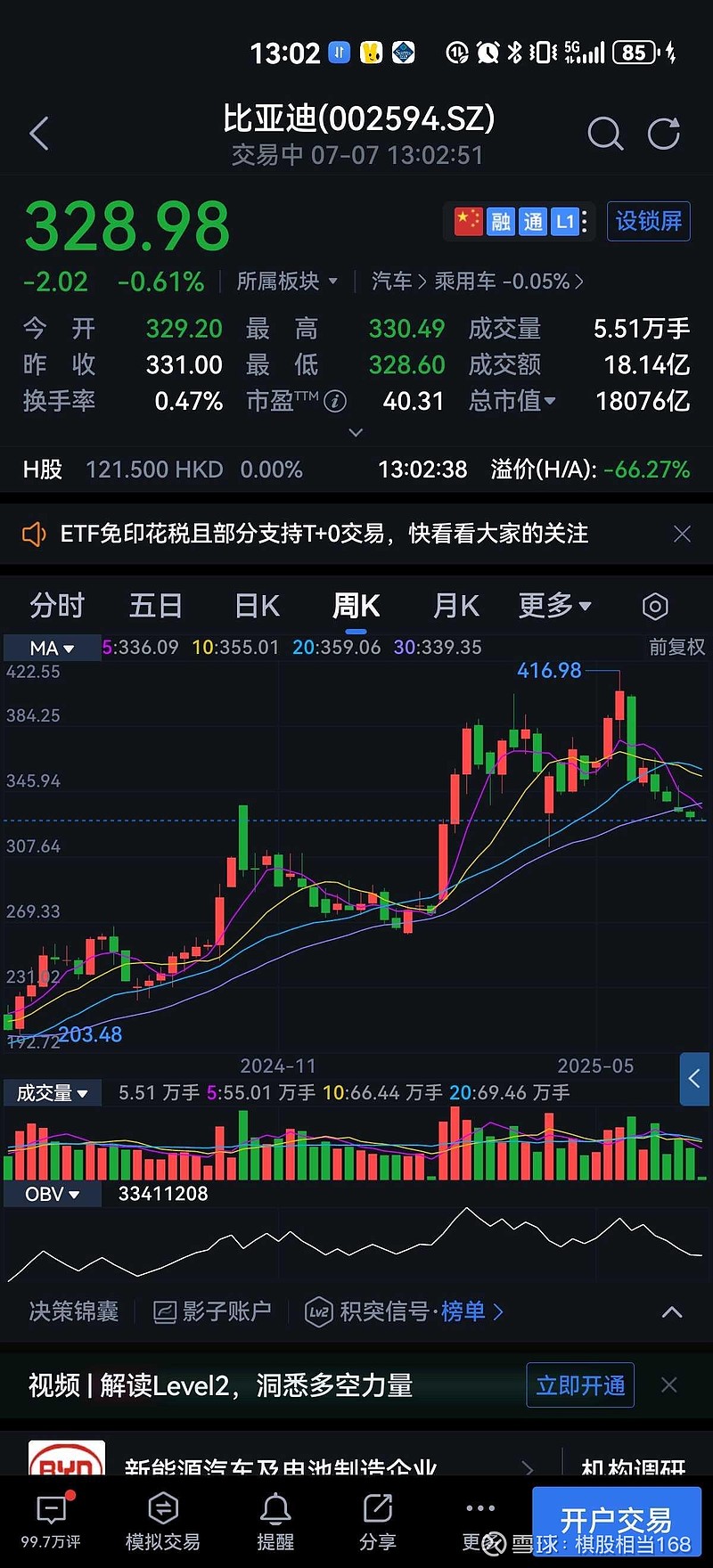Viewport: 713px width, 1568px height.
Task: Open the stock search icon
Action: click(605, 134)
